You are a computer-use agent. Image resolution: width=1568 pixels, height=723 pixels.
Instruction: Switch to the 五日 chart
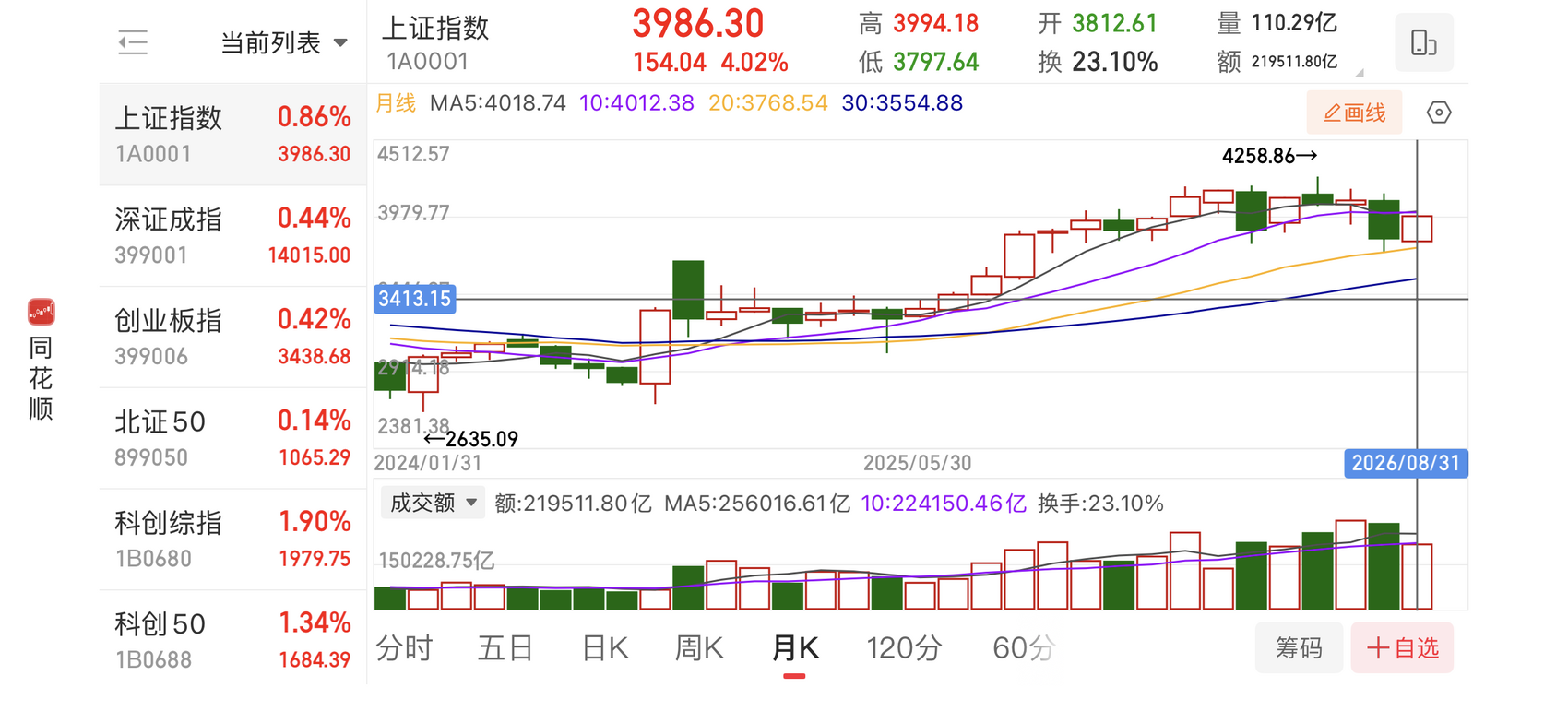(x=505, y=648)
